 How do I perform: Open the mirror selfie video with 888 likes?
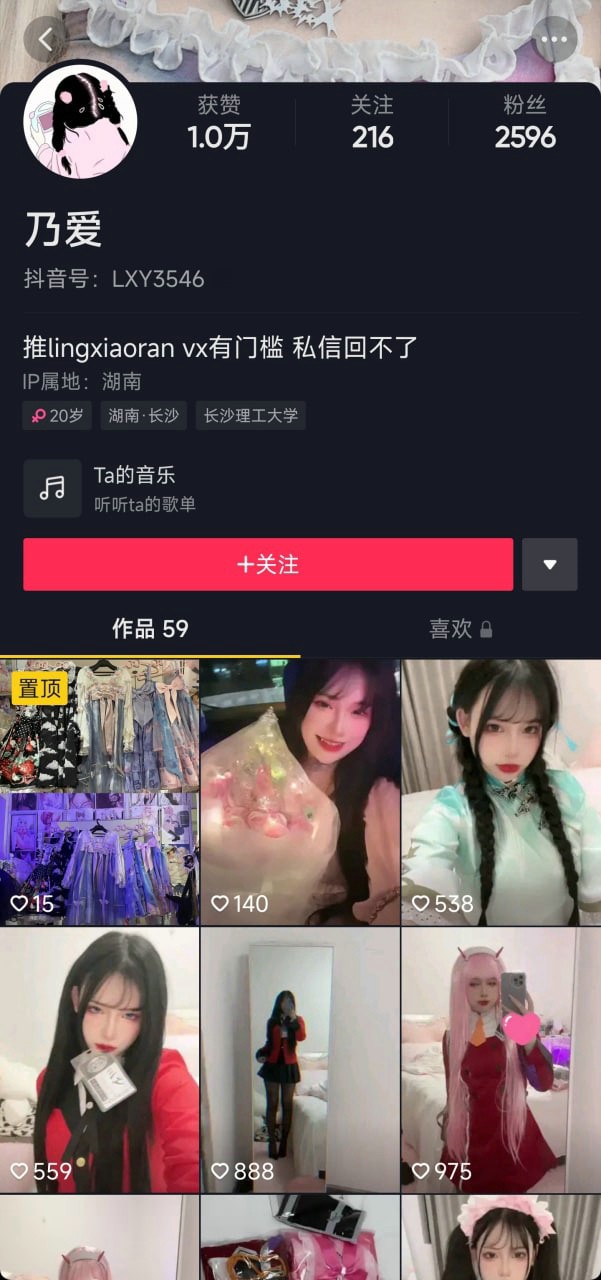pos(300,1060)
